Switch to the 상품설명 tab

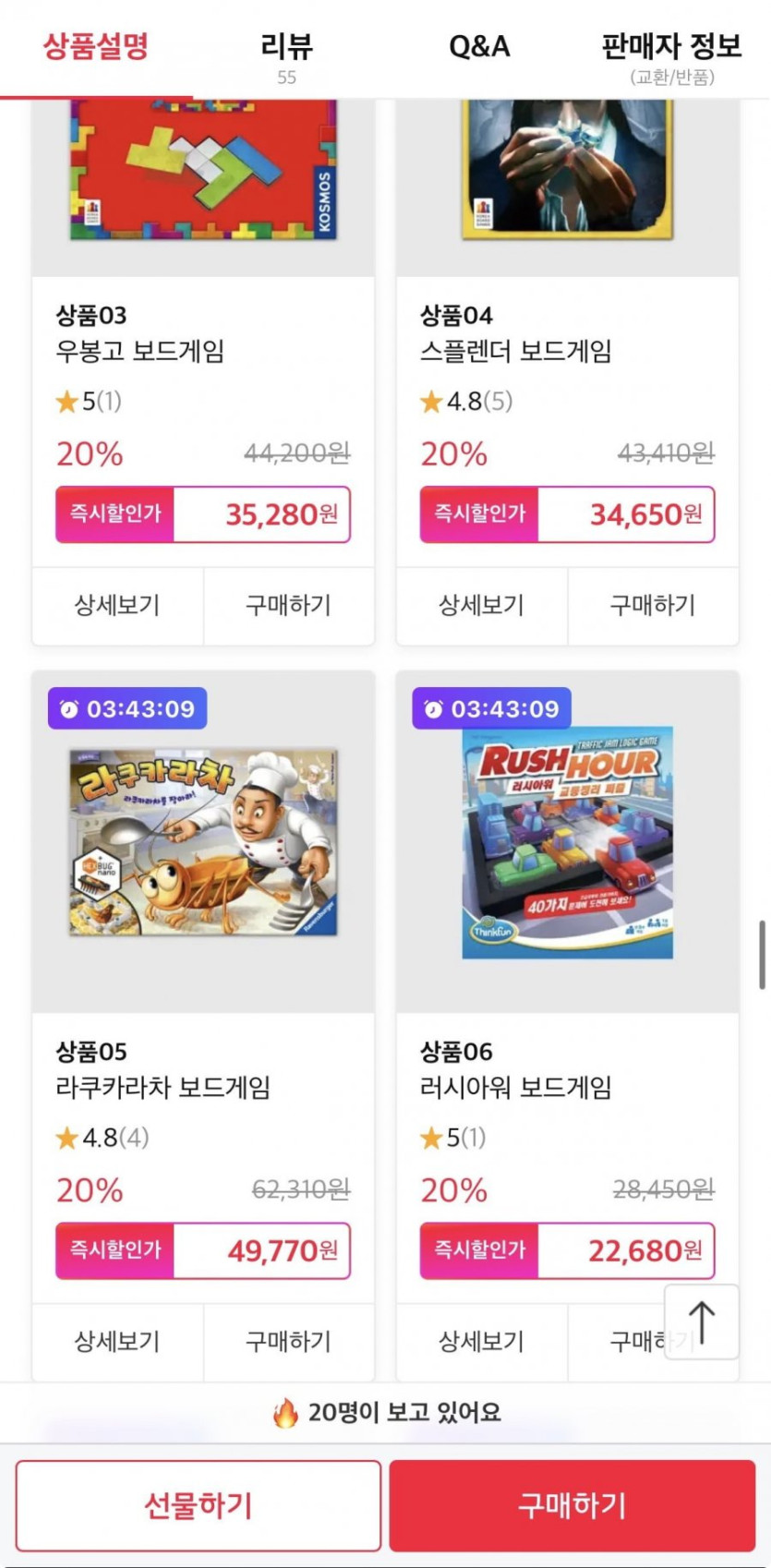pyautogui.click(x=96, y=48)
